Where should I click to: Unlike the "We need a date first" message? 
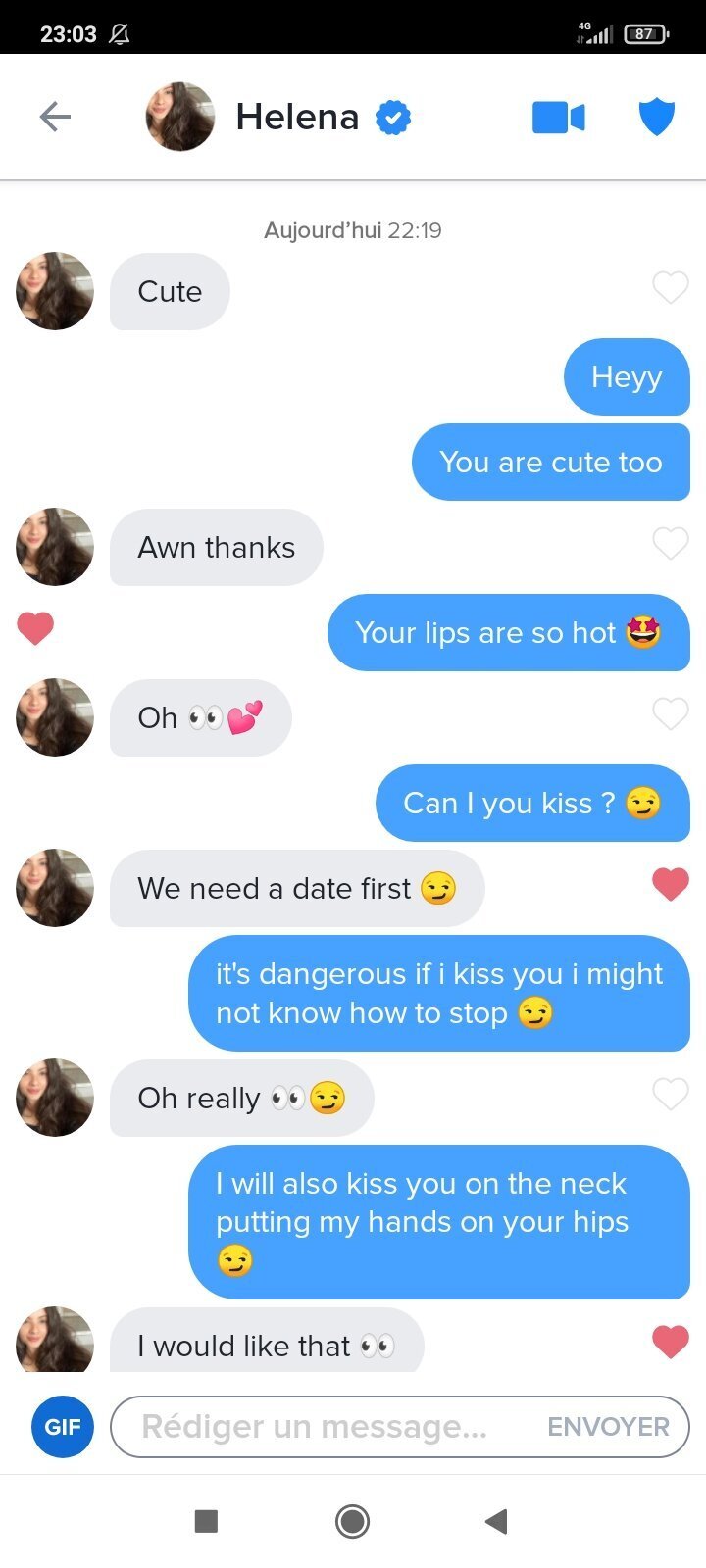click(671, 884)
